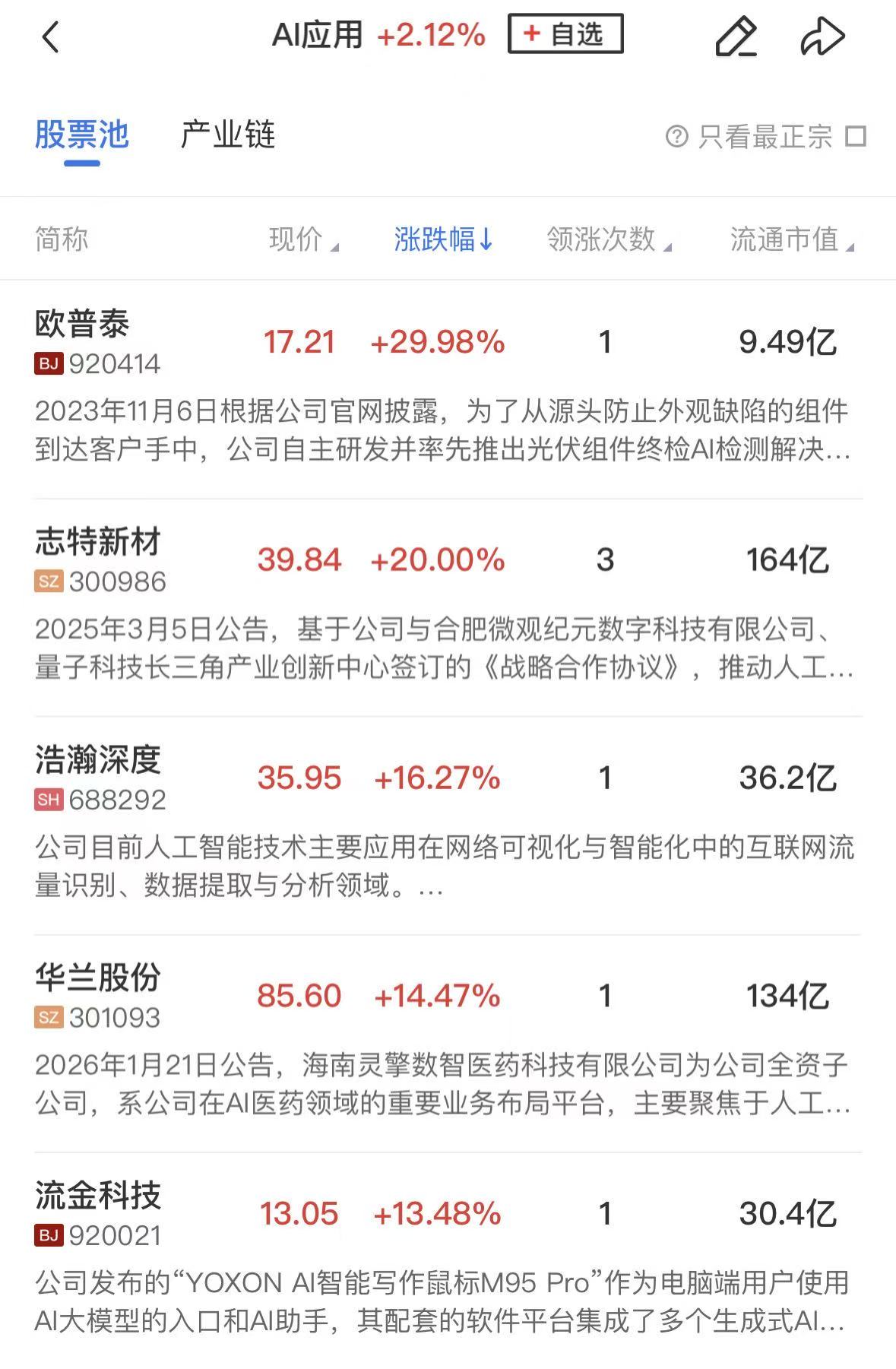This screenshot has width=896, height=1369.
Task: Open the 只看最正宗 help question mark
Action: point(676,137)
